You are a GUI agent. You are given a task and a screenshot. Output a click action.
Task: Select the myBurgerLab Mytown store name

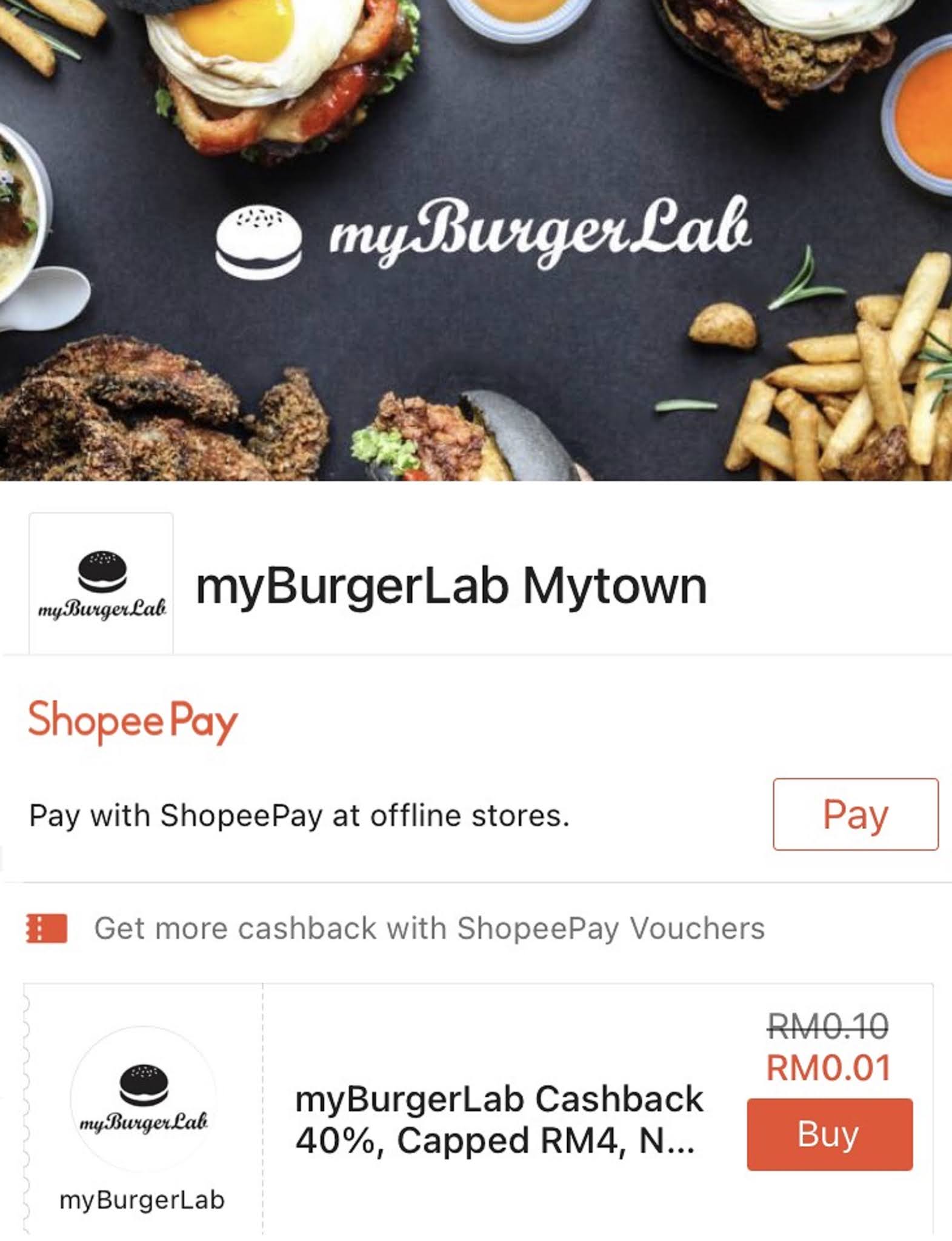[x=448, y=584]
